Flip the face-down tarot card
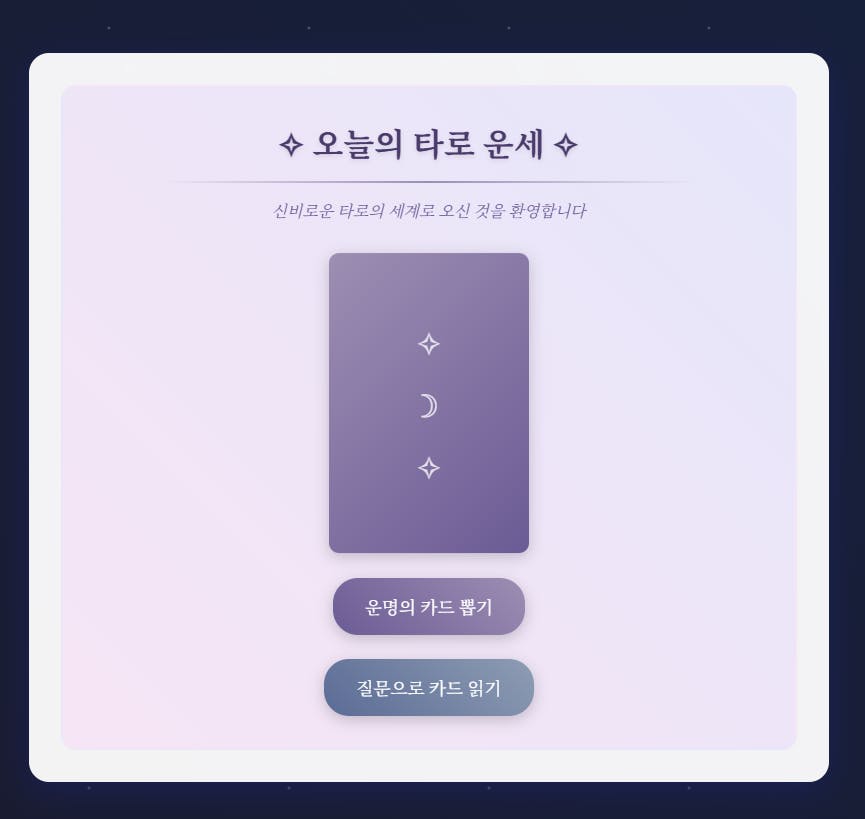Screen dimensions: 865x819 [428, 403]
